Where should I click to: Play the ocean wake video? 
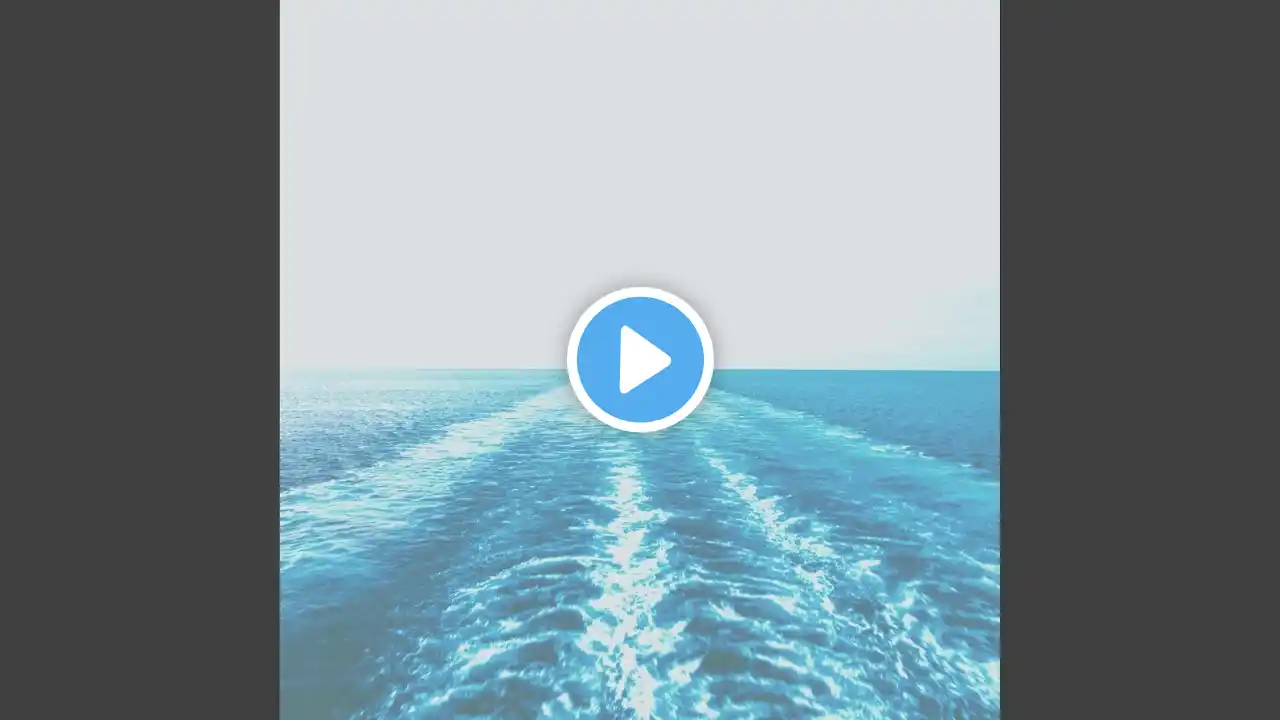pos(640,359)
